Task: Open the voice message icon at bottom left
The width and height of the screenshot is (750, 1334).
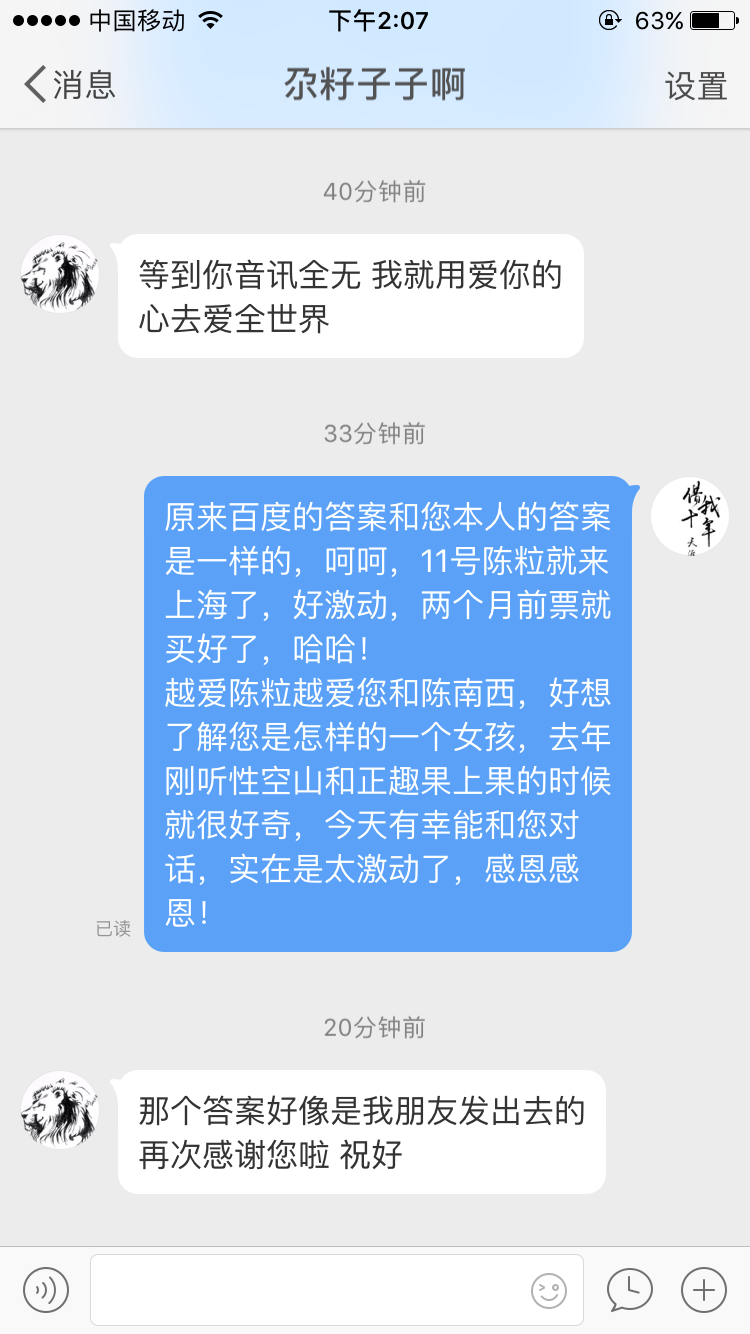Action: [44, 1290]
